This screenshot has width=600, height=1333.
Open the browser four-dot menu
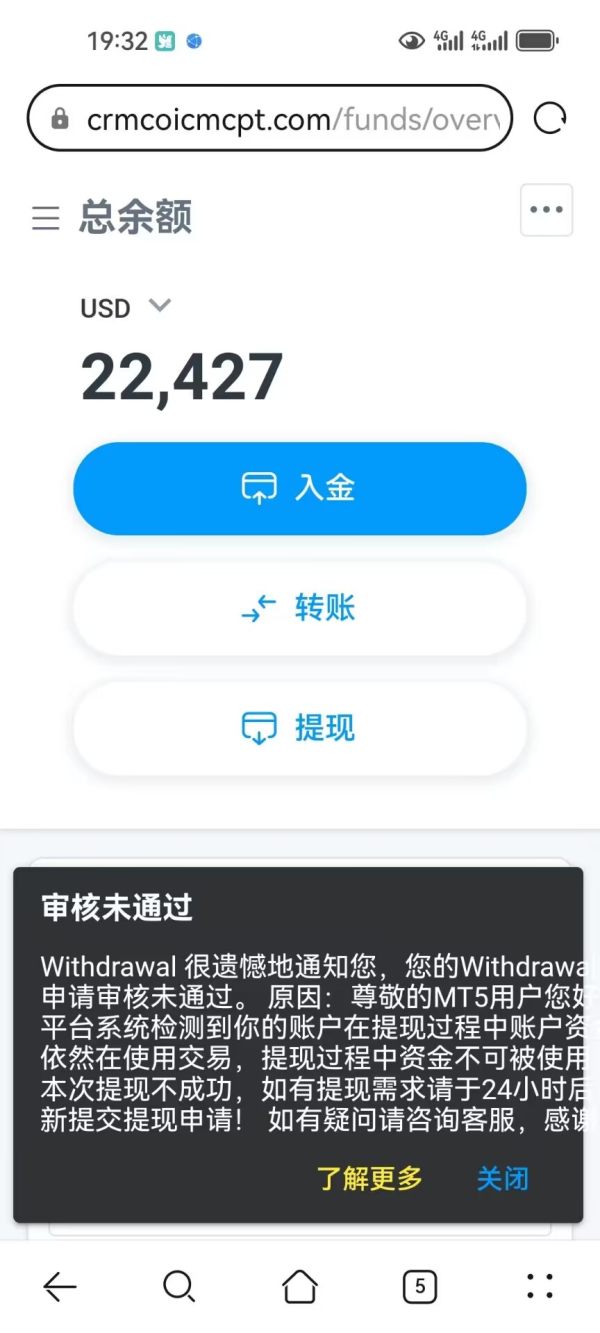click(540, 1286)
